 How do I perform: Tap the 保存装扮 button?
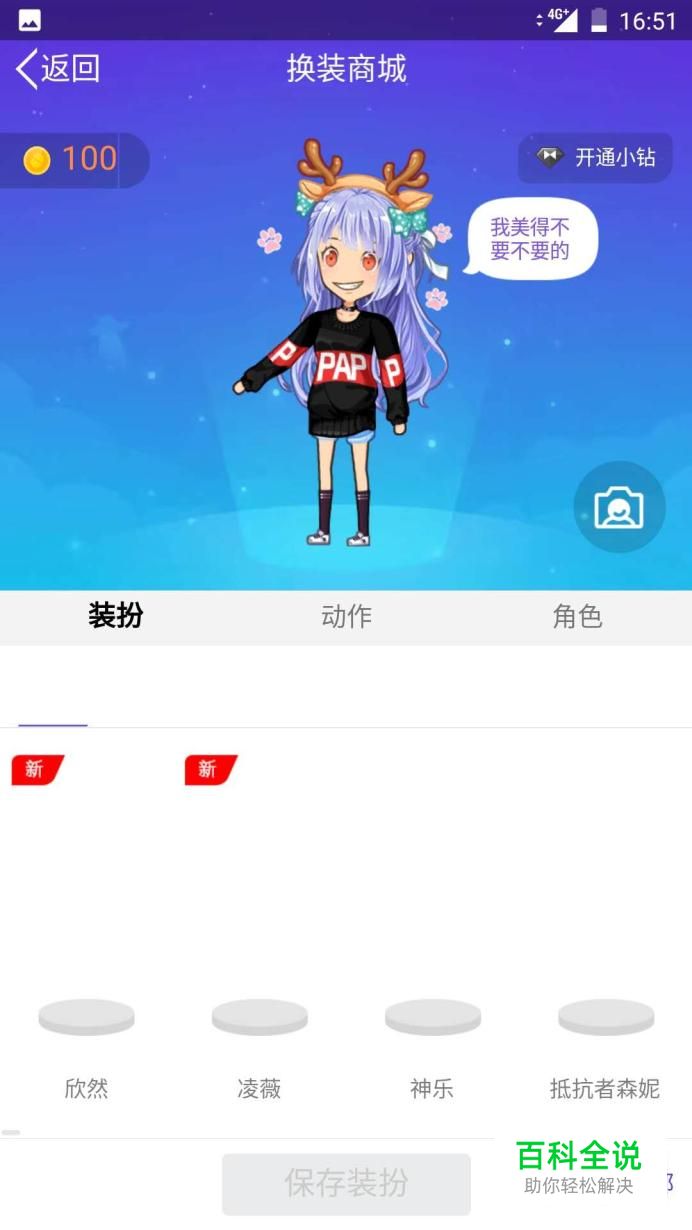tap(346, 1184)
